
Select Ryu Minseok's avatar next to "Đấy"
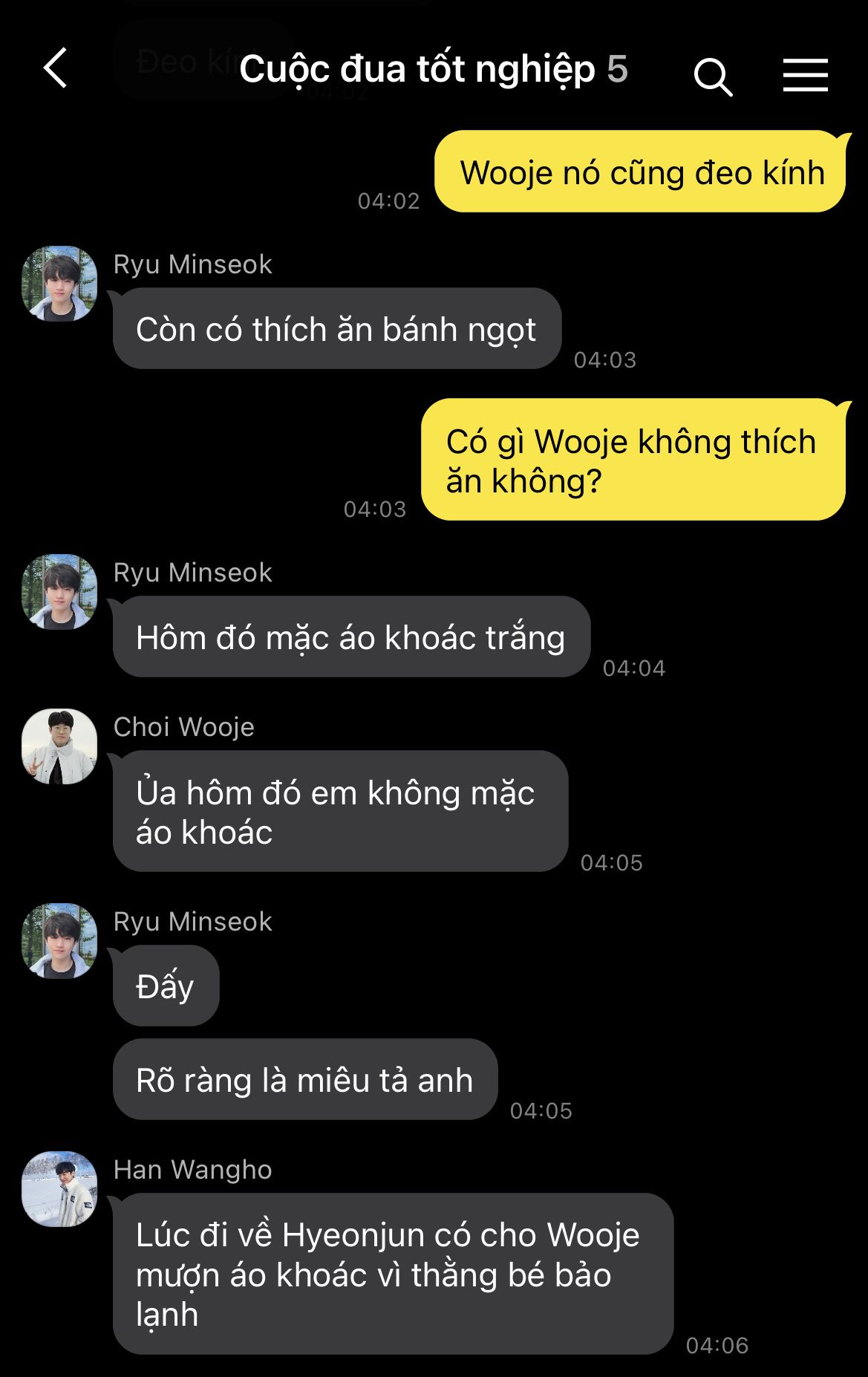pos(59,941)
